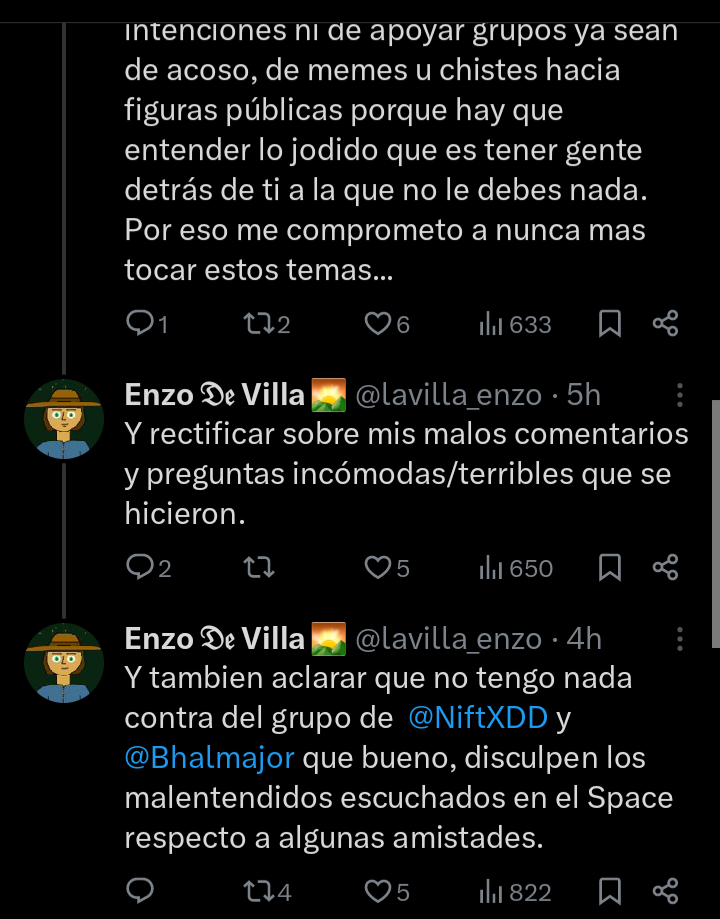Open overflow menu on the 5h tweet
720x919 pixels.
click(x=680, y=394)
